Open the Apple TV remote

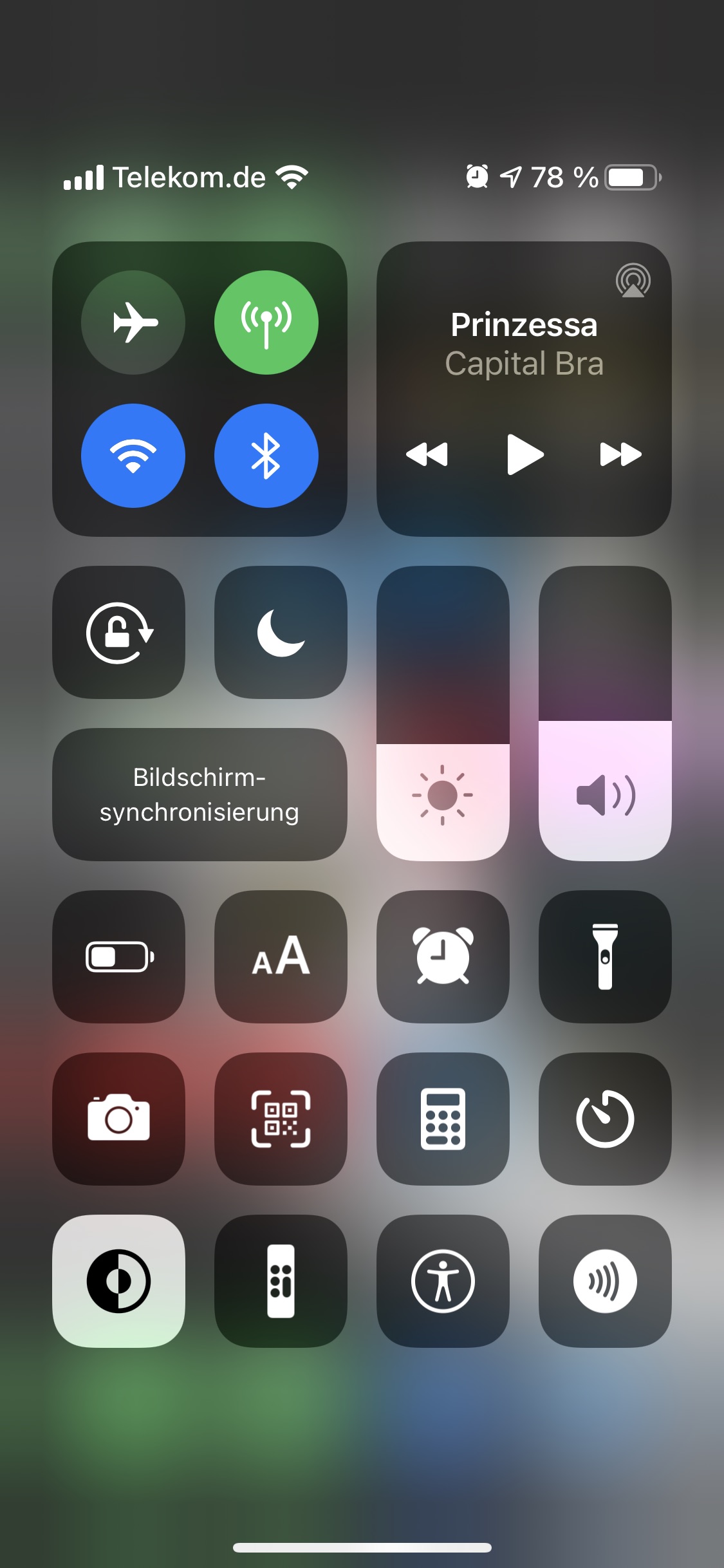[281, 1281]
